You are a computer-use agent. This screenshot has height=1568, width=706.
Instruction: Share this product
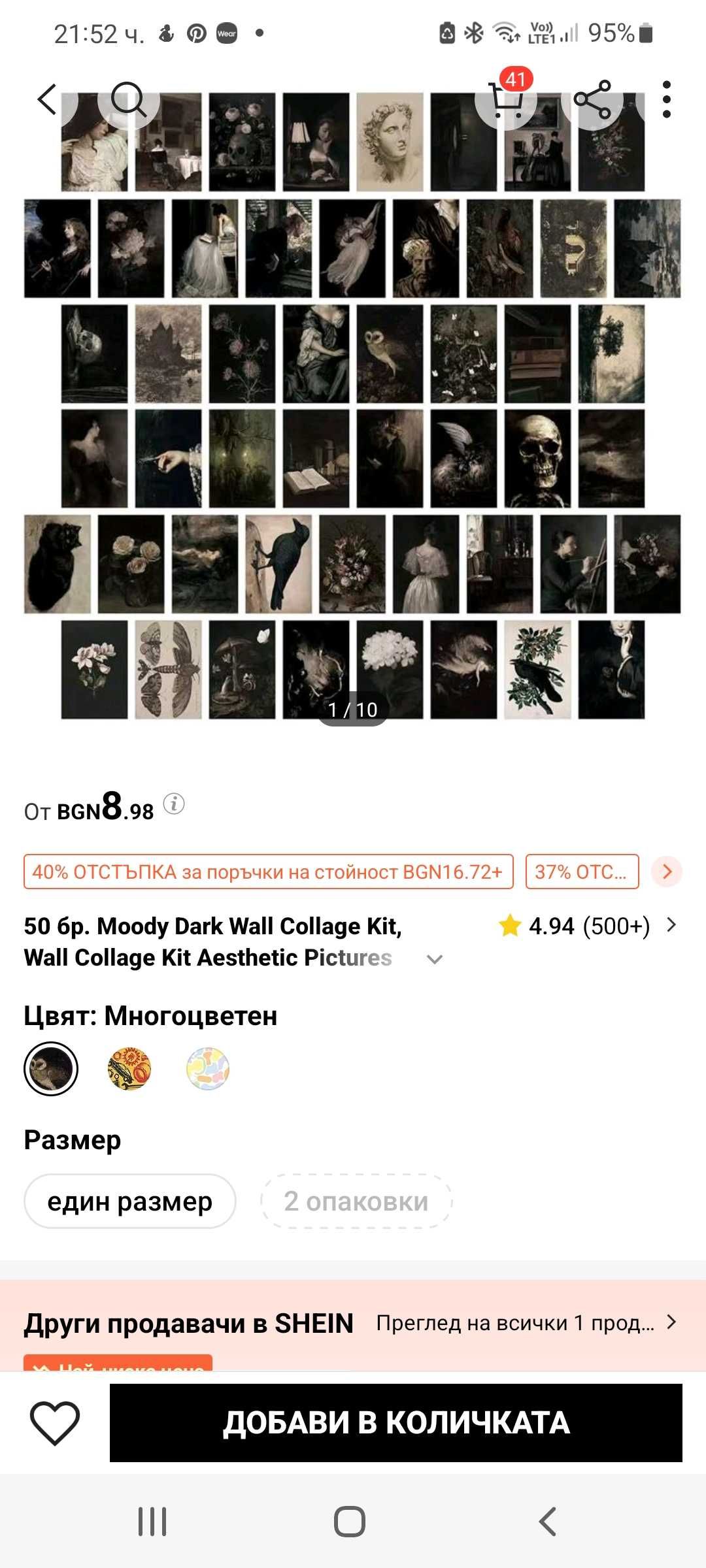592,99
